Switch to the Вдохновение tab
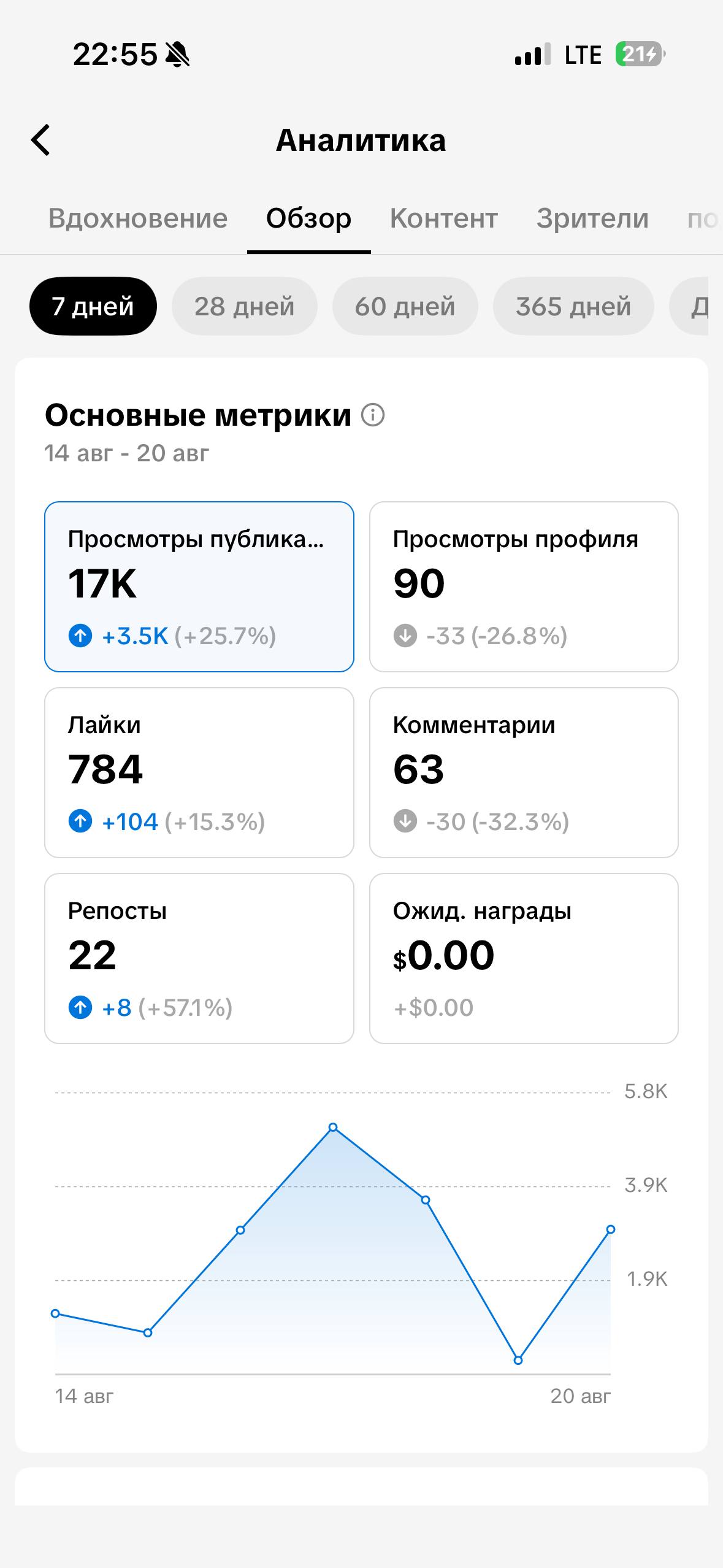The height and width of the screenshot is (1568, 723). click(138, 218)
